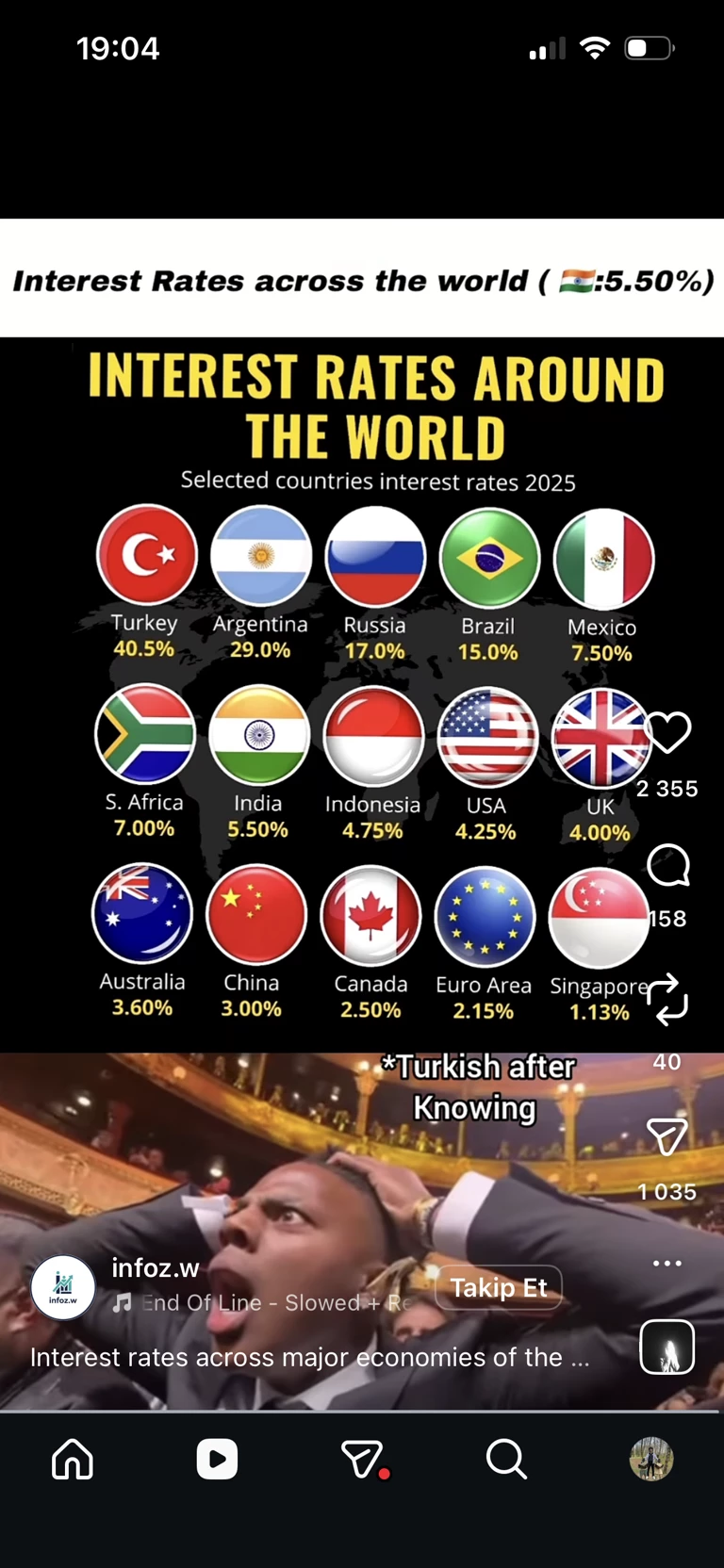Switch to the Reels tab
This screenshot has height=1568, width=724.
[x=217, y=1460]
